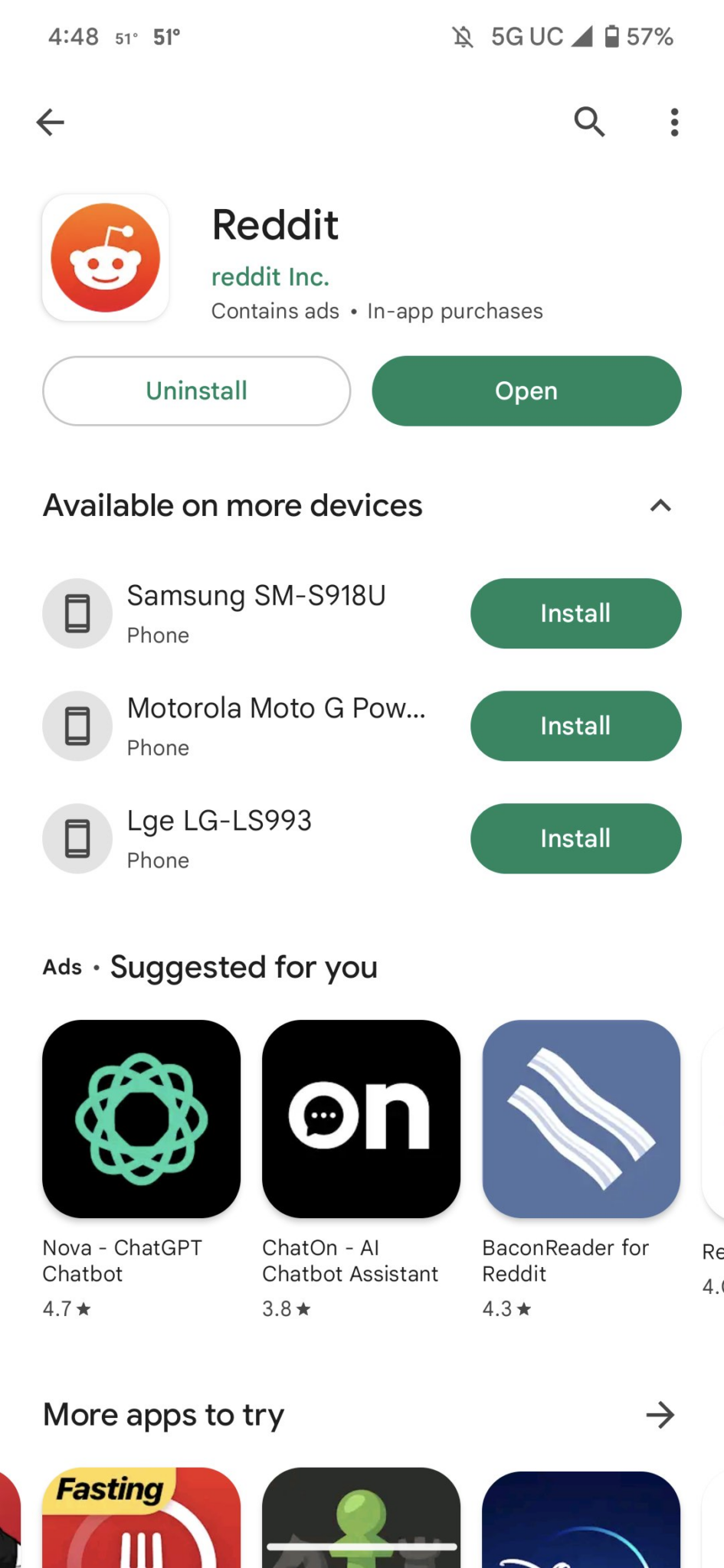Tap the phone icon beside Lge LG-LS993
The width and height of the screenshot is (724, 1568).
[77, 838]
